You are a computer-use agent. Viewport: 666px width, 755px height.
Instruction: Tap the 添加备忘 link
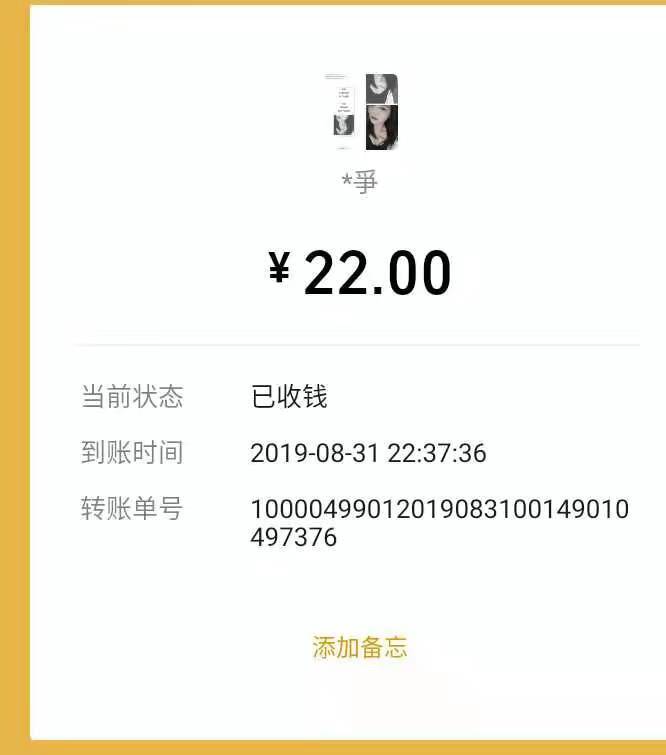(360, 647)
